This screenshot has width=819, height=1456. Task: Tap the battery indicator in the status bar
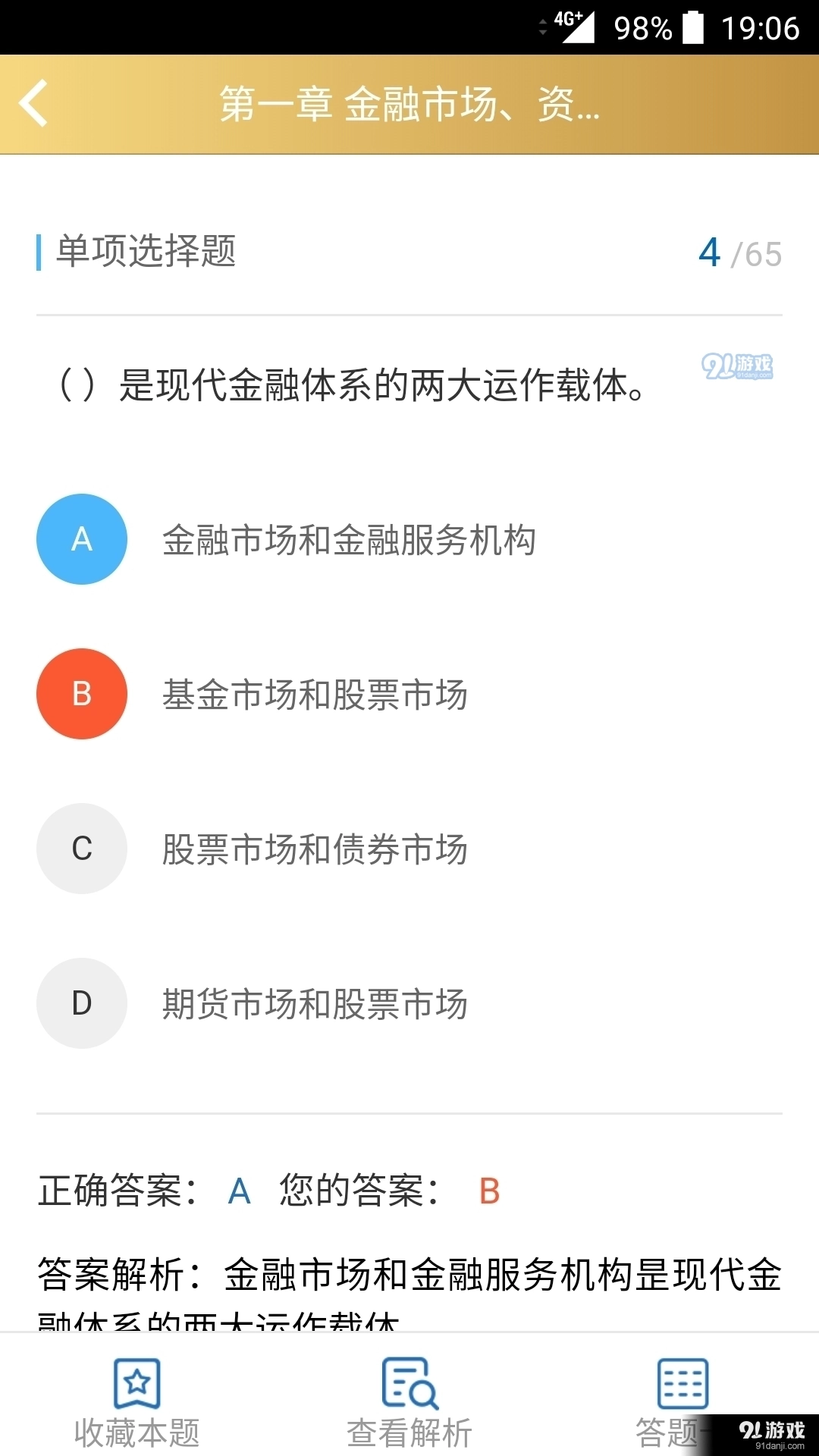coord(694,25)
